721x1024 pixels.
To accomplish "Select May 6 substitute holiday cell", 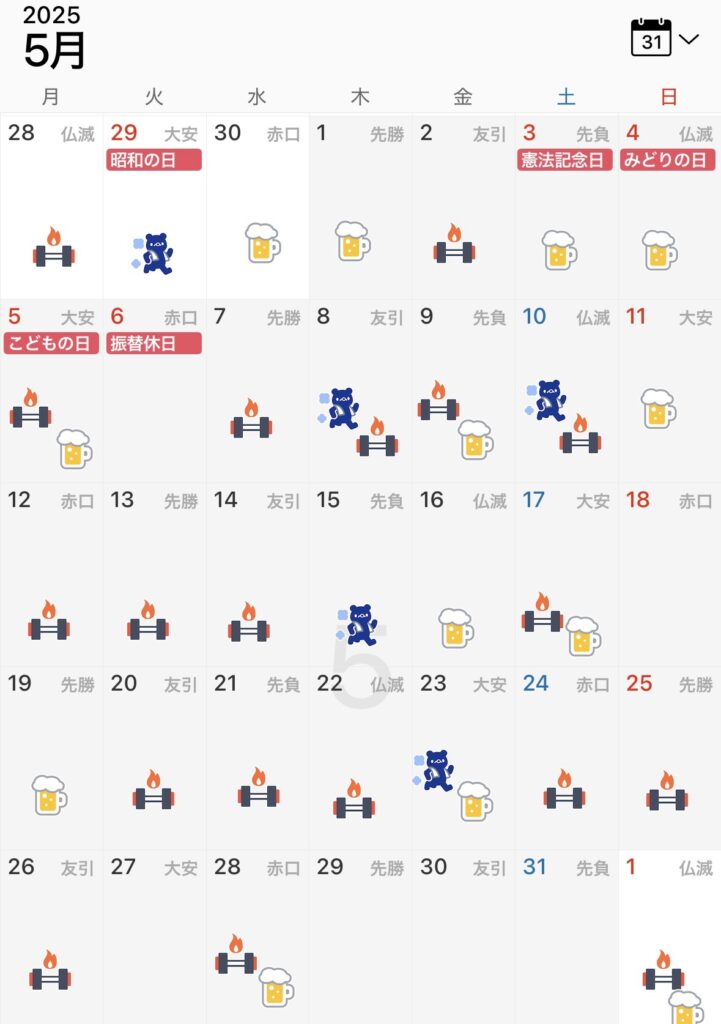I will tap(154, 392).
